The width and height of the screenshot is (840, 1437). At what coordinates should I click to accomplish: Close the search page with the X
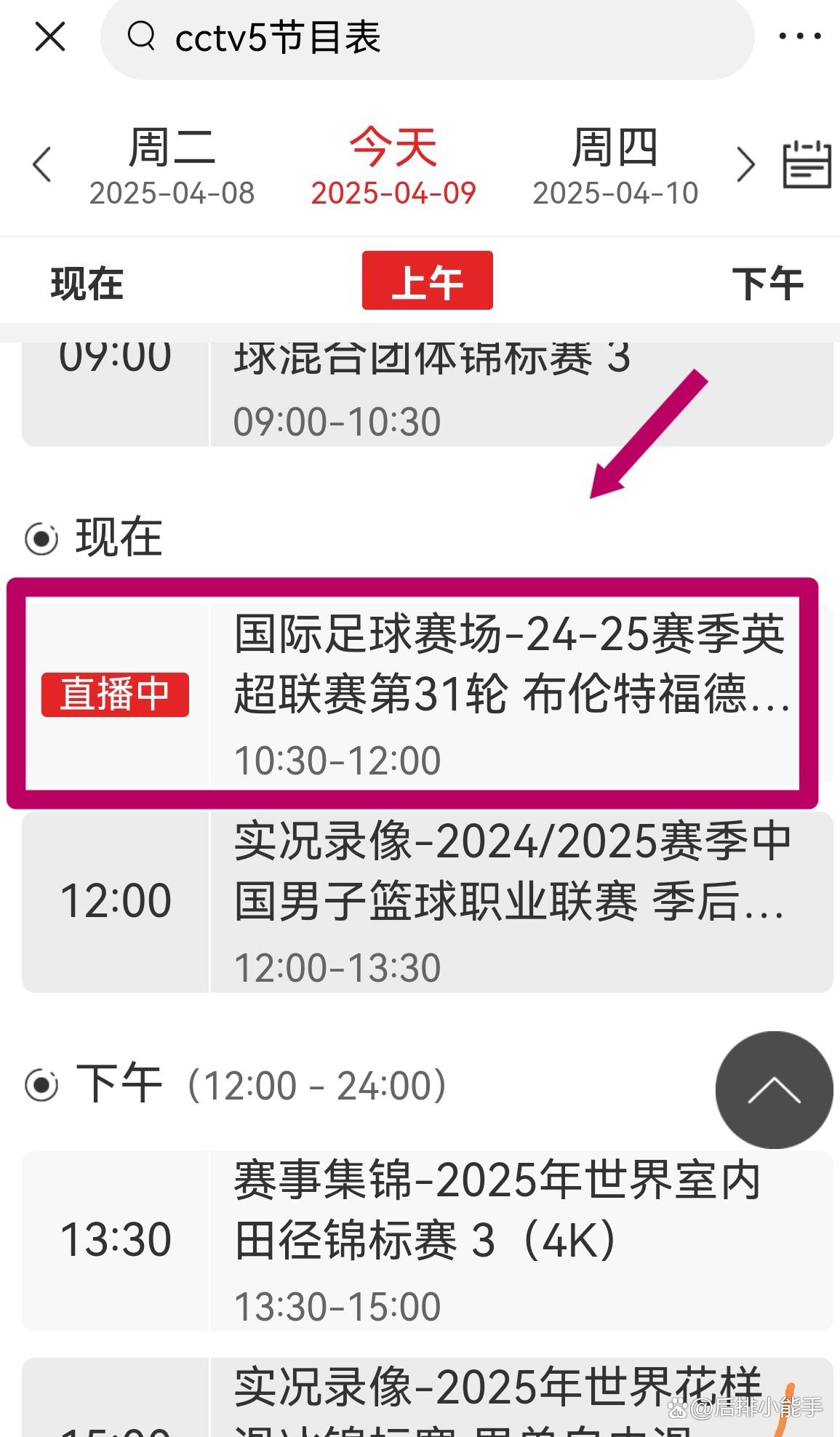click(x=50, y=36)
